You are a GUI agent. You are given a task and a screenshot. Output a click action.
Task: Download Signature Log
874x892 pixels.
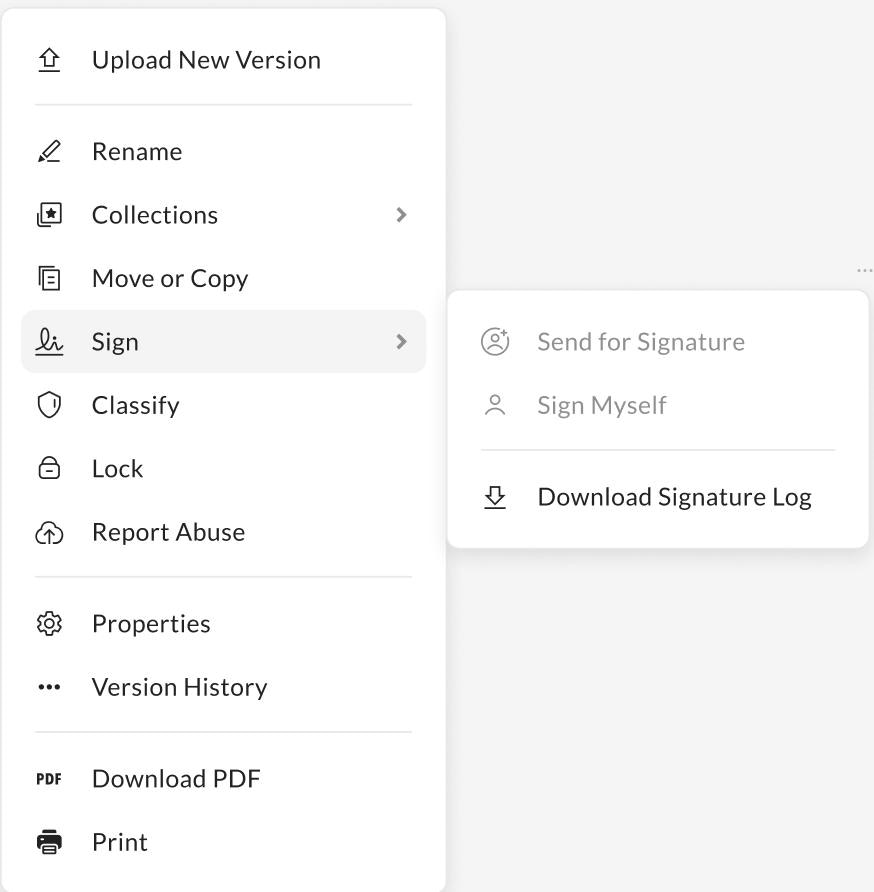click(674, 497)
